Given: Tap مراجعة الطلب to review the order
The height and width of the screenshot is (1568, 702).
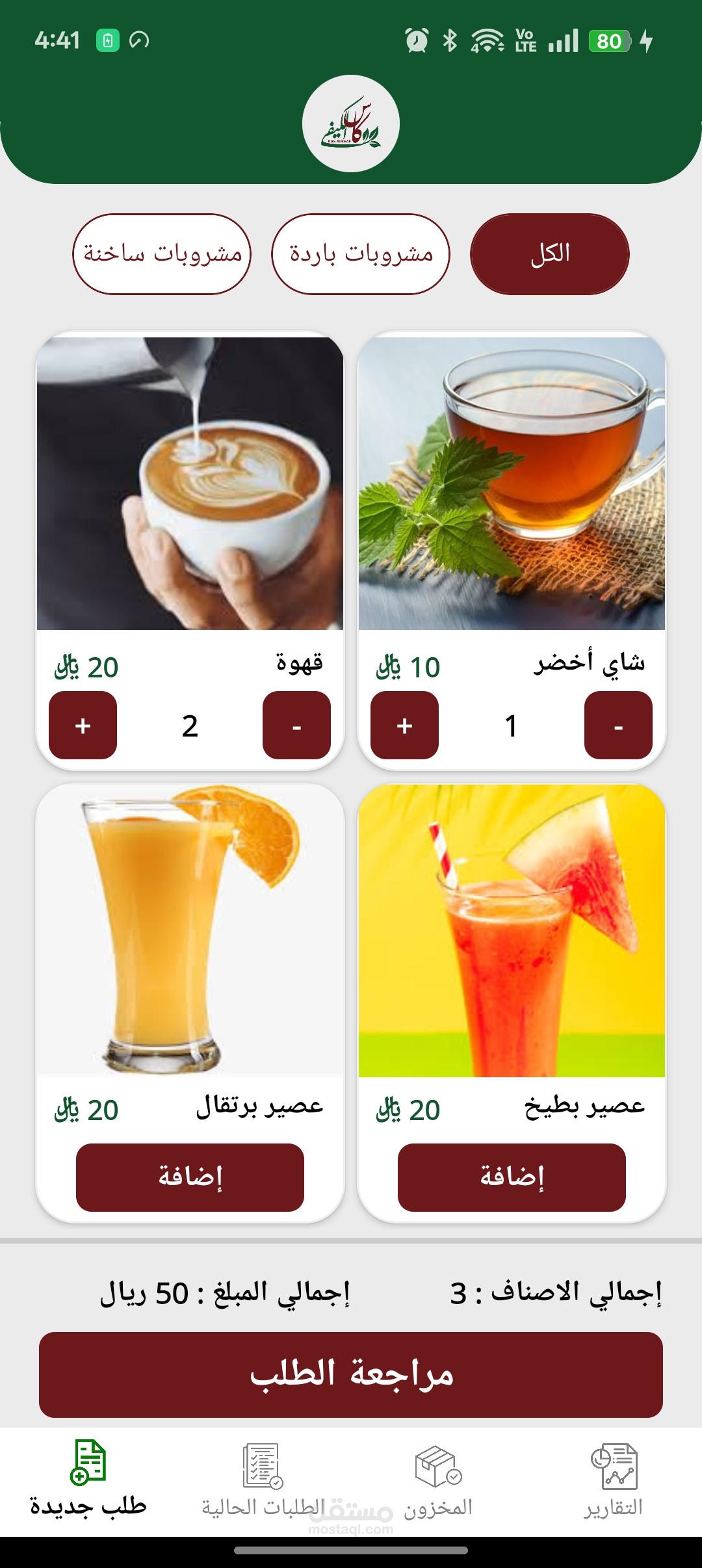Looking at the screenshot, I should [x=351, y=1374].
